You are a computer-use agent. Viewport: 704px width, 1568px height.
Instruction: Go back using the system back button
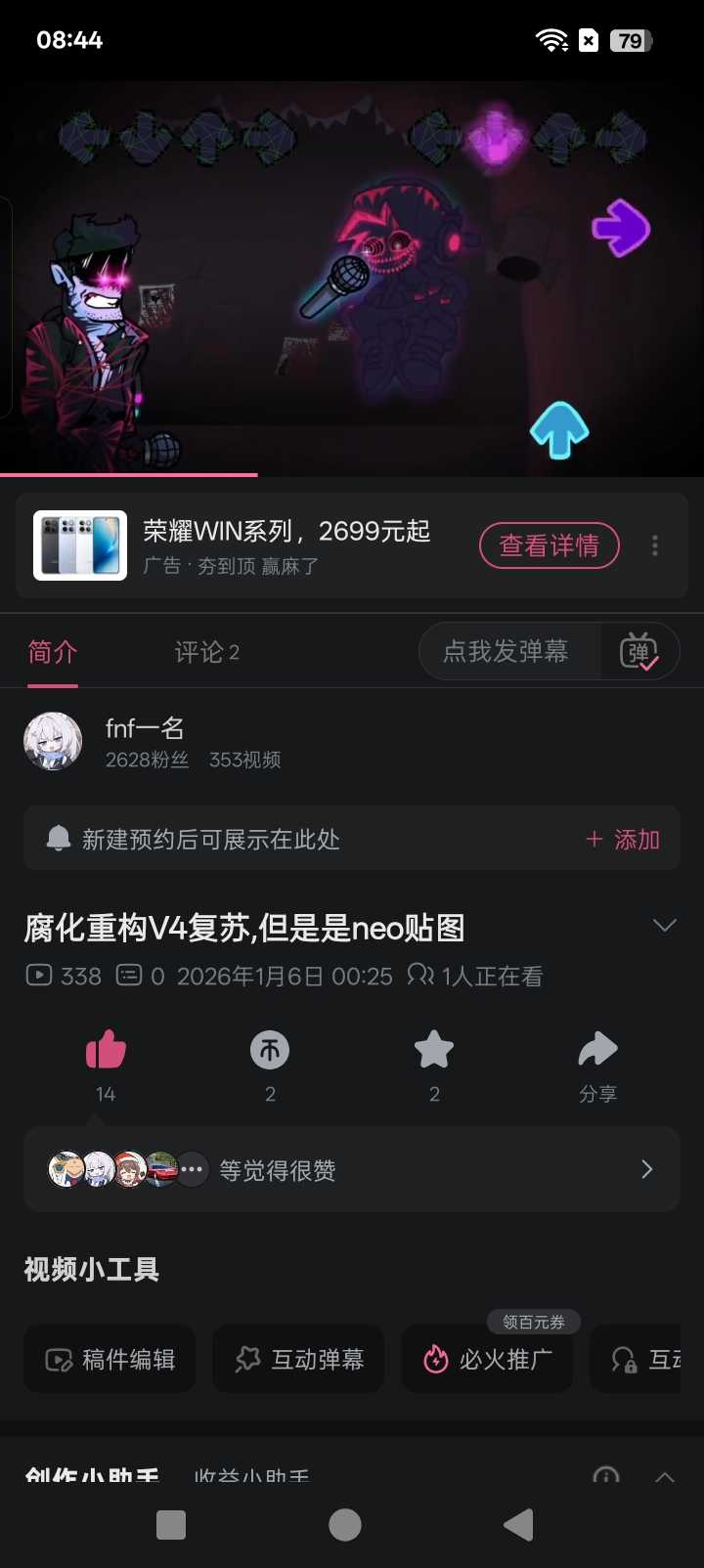pyautogui.click(x=518, y=1525)
